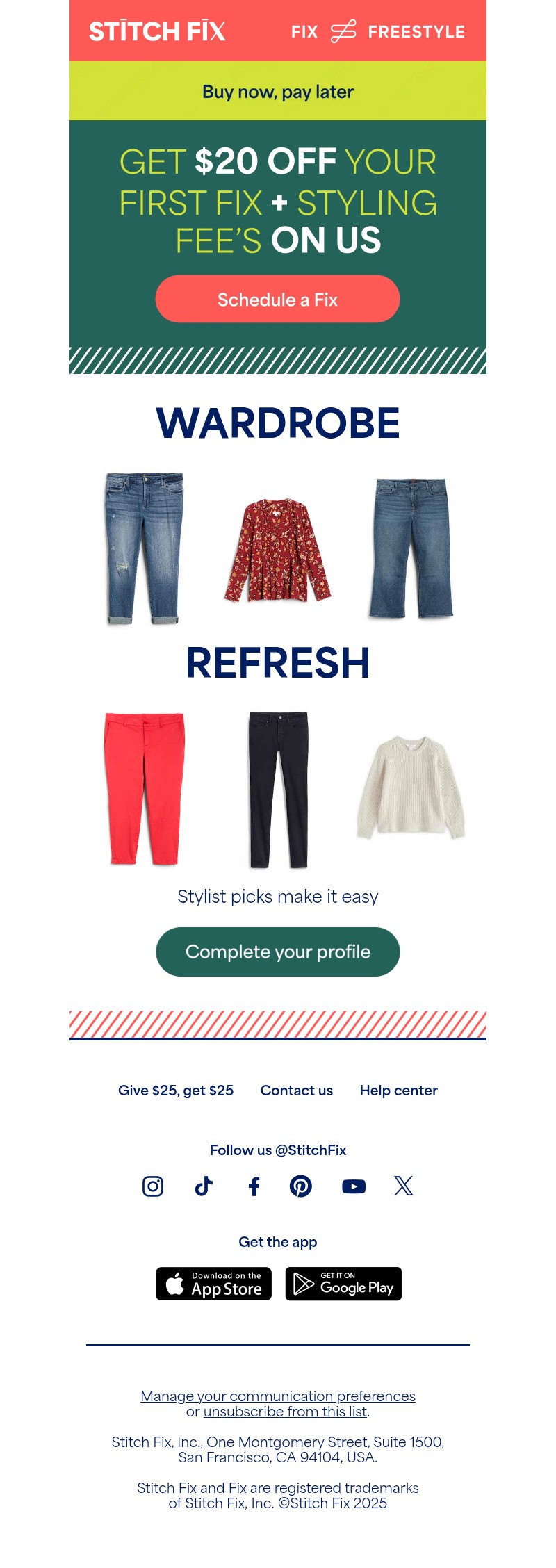The height and width of the screenshot is (1568, 556).
Task: Open the FIX link in header
Action: (x=304, y=32)
